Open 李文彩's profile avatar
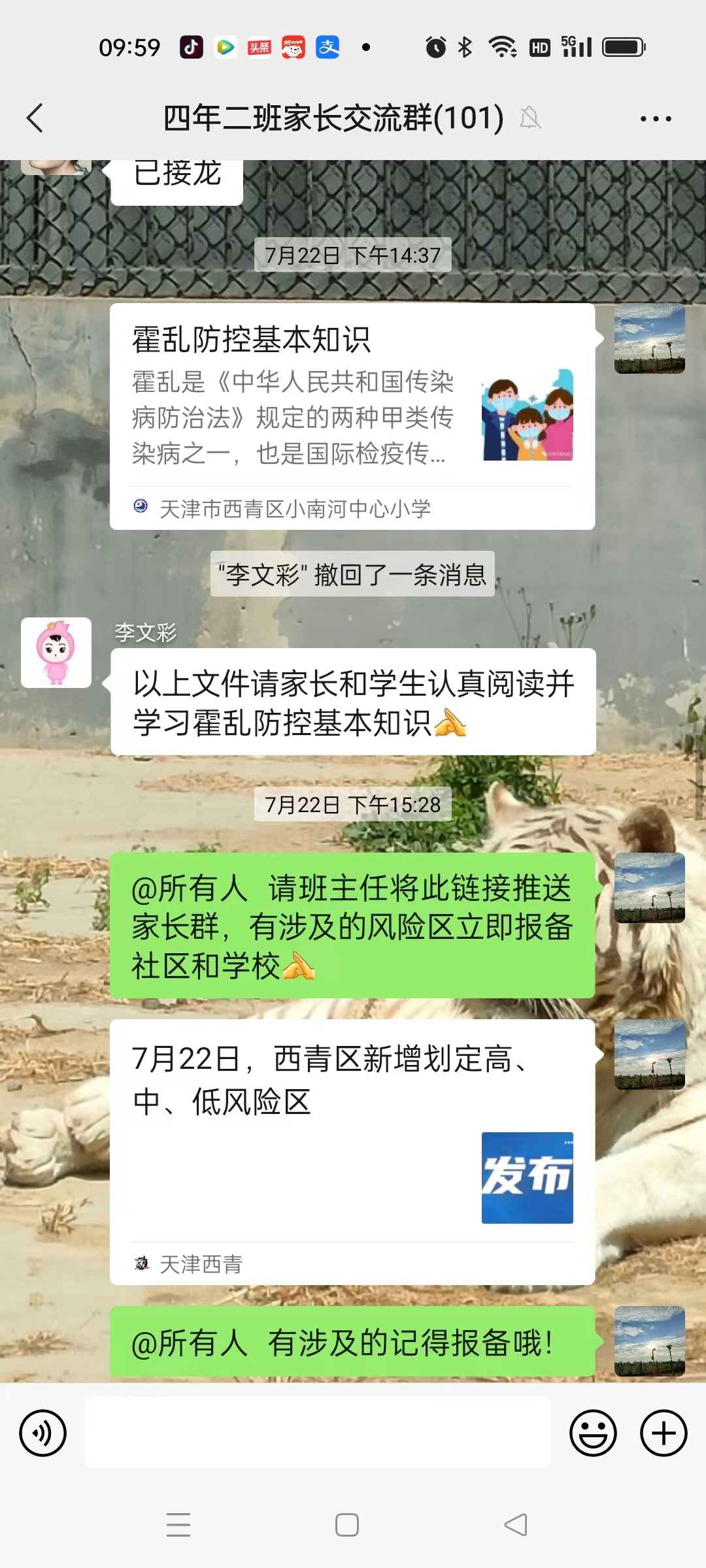This screenshot has width=706, height=1568. [x=56, y=652]
